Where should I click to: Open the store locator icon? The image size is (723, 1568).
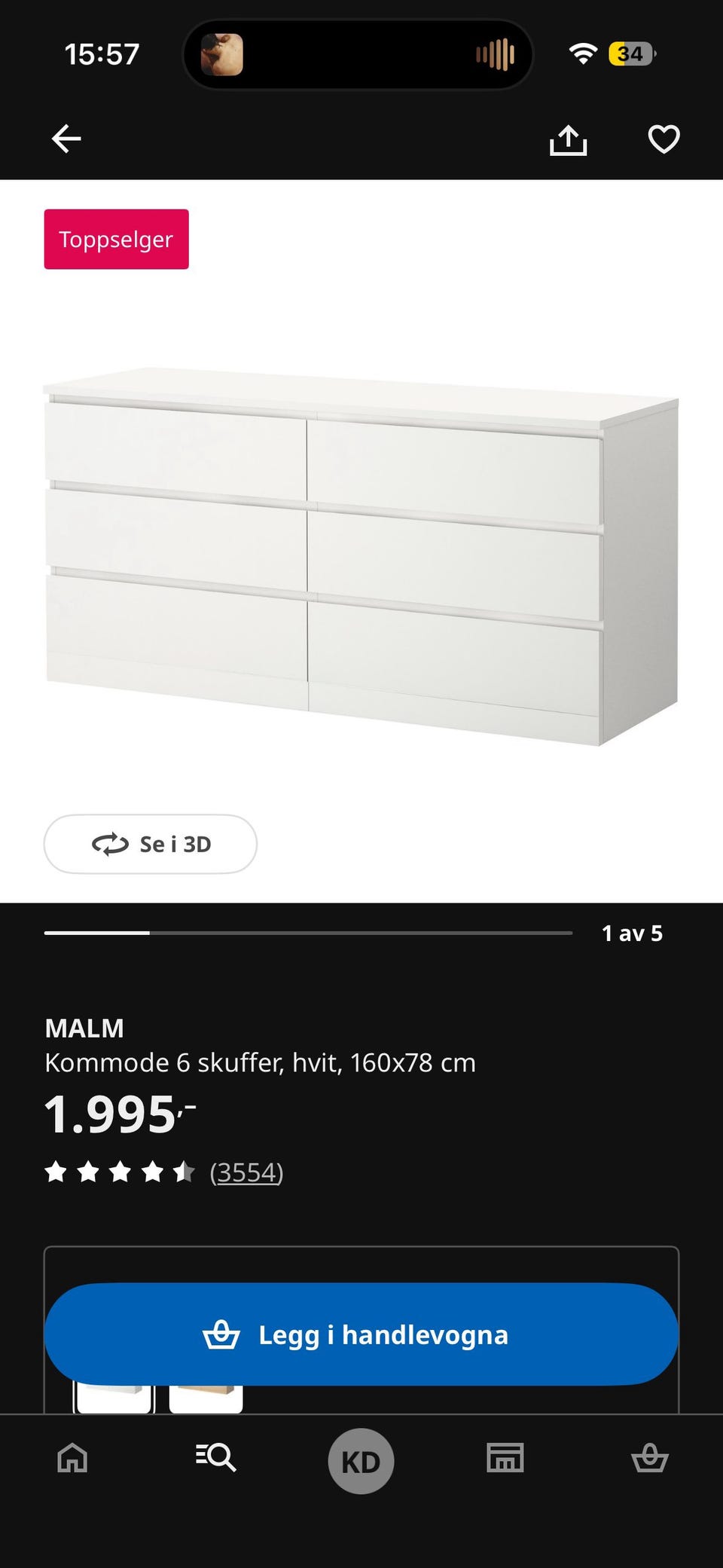(x=503, y=1458)
